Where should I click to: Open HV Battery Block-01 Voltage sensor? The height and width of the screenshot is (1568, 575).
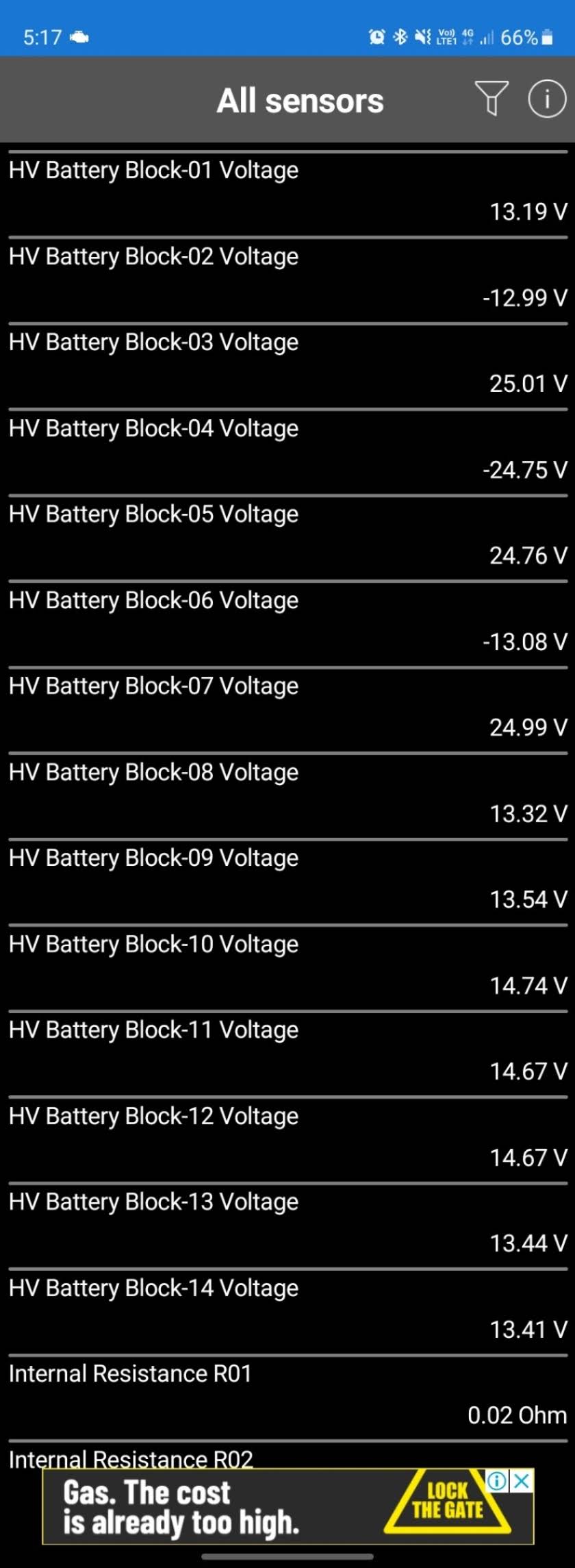pos(287,192)
